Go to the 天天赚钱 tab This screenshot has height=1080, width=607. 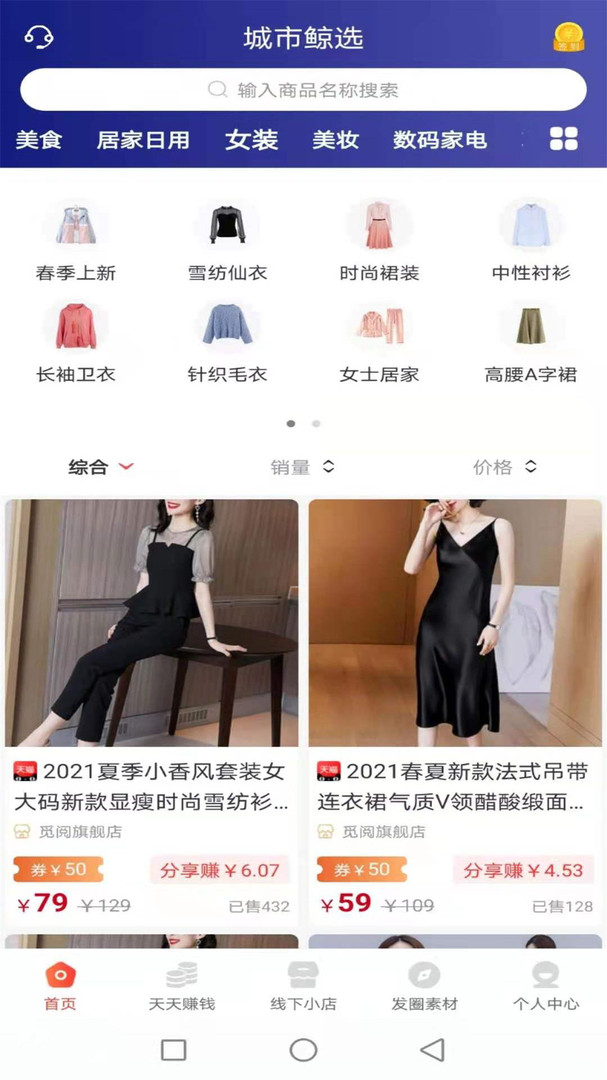[182, 985]
